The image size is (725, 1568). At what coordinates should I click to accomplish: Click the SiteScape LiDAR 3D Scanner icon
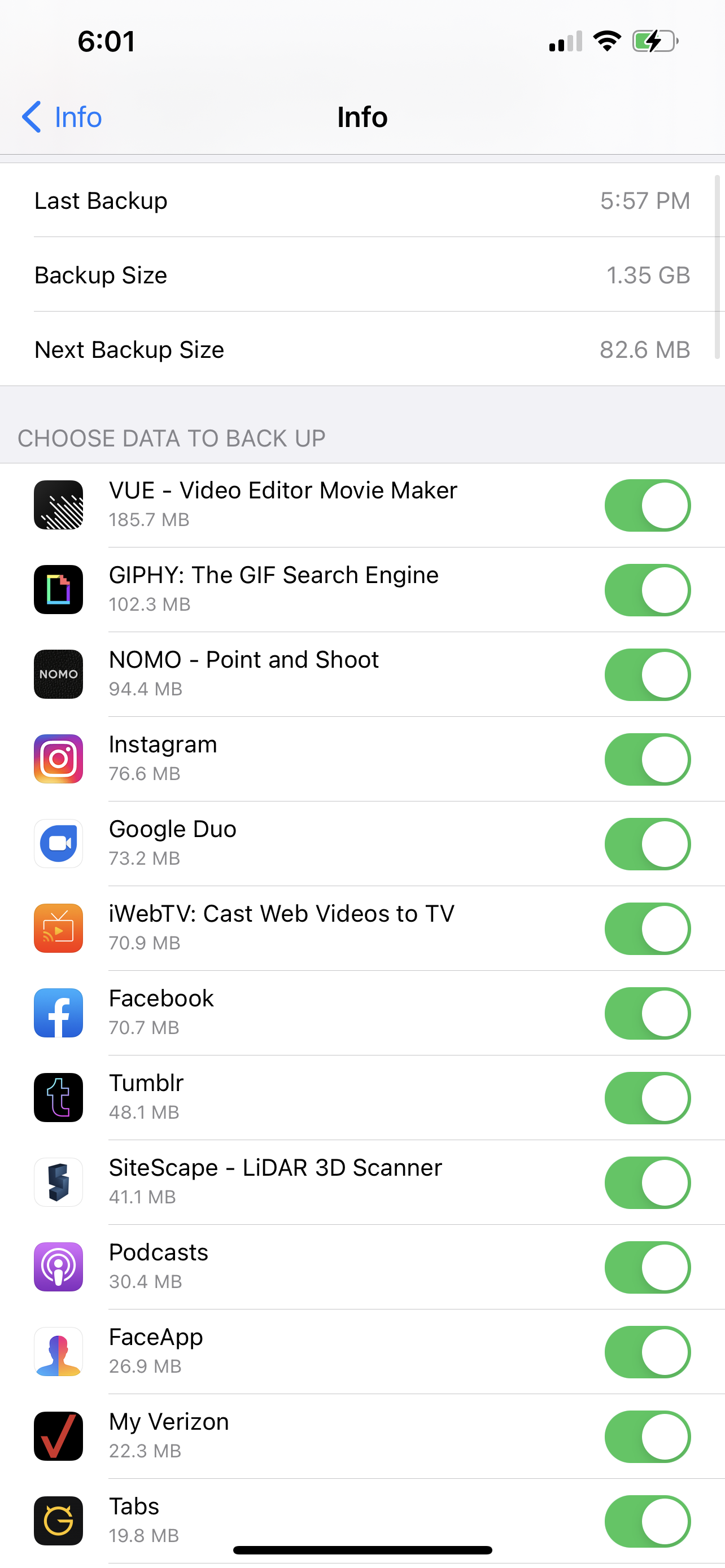[58, 1182]
